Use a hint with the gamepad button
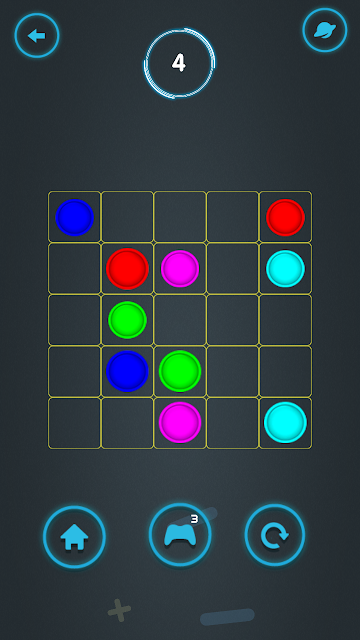 point(180,535)
